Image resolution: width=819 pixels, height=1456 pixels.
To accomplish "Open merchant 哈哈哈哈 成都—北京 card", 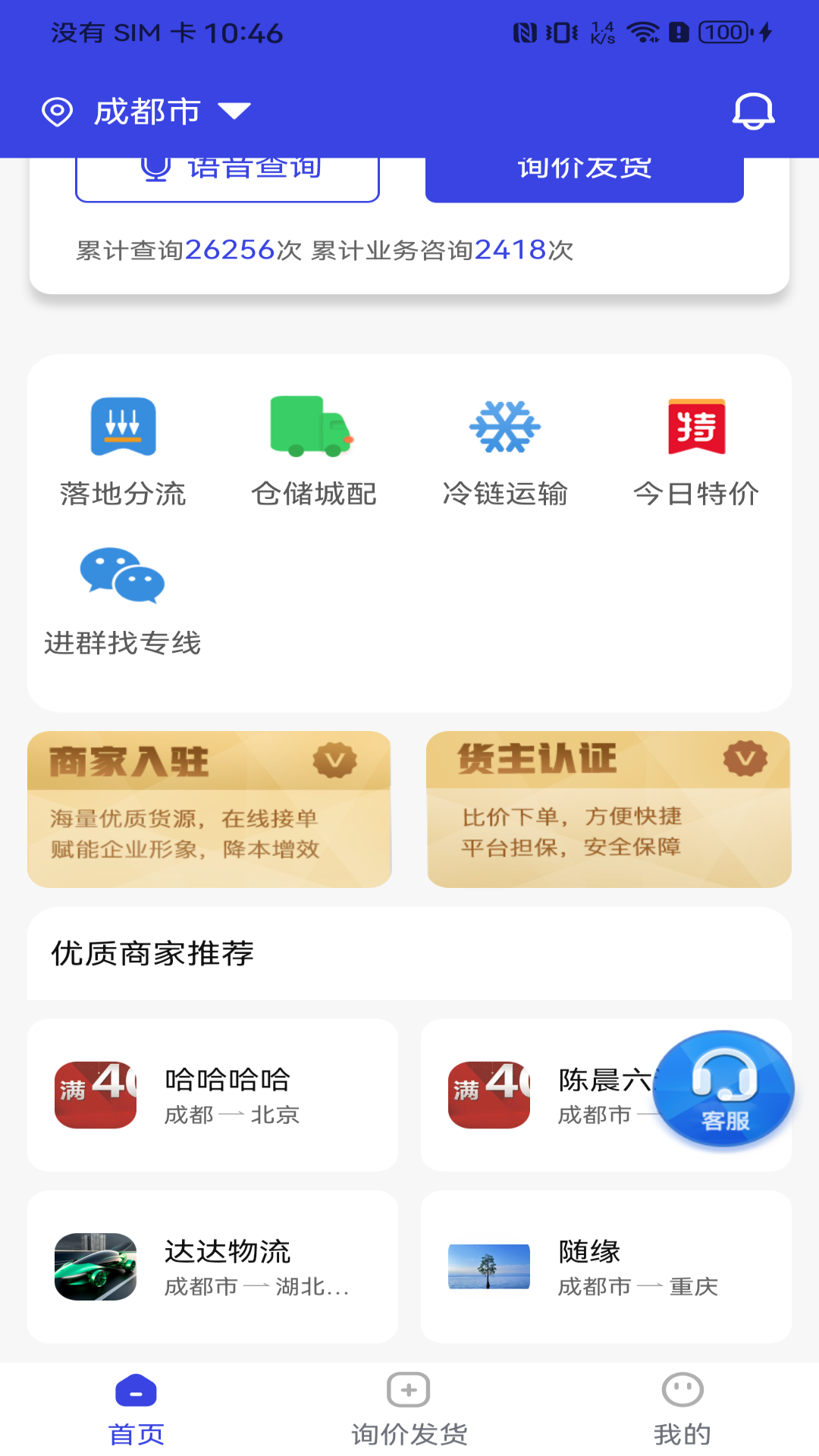I will 212,1095.
